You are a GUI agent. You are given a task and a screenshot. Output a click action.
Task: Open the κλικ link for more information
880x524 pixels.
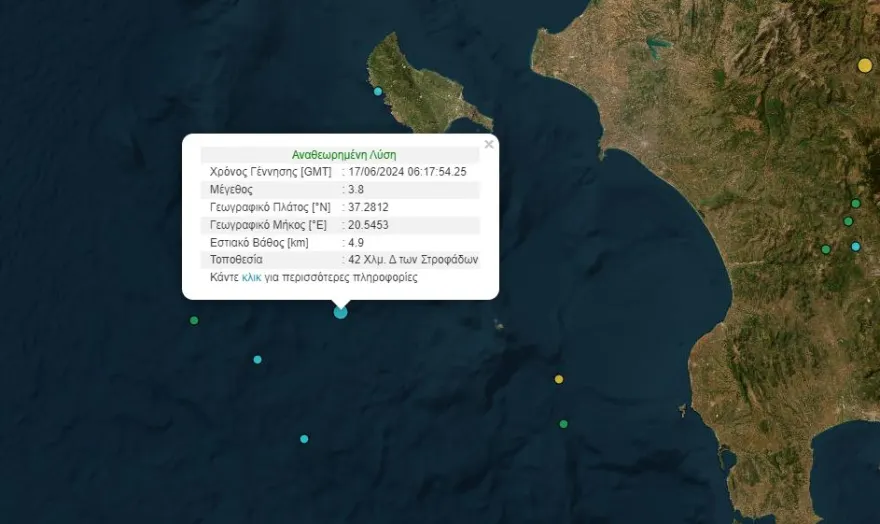[252, 278]
